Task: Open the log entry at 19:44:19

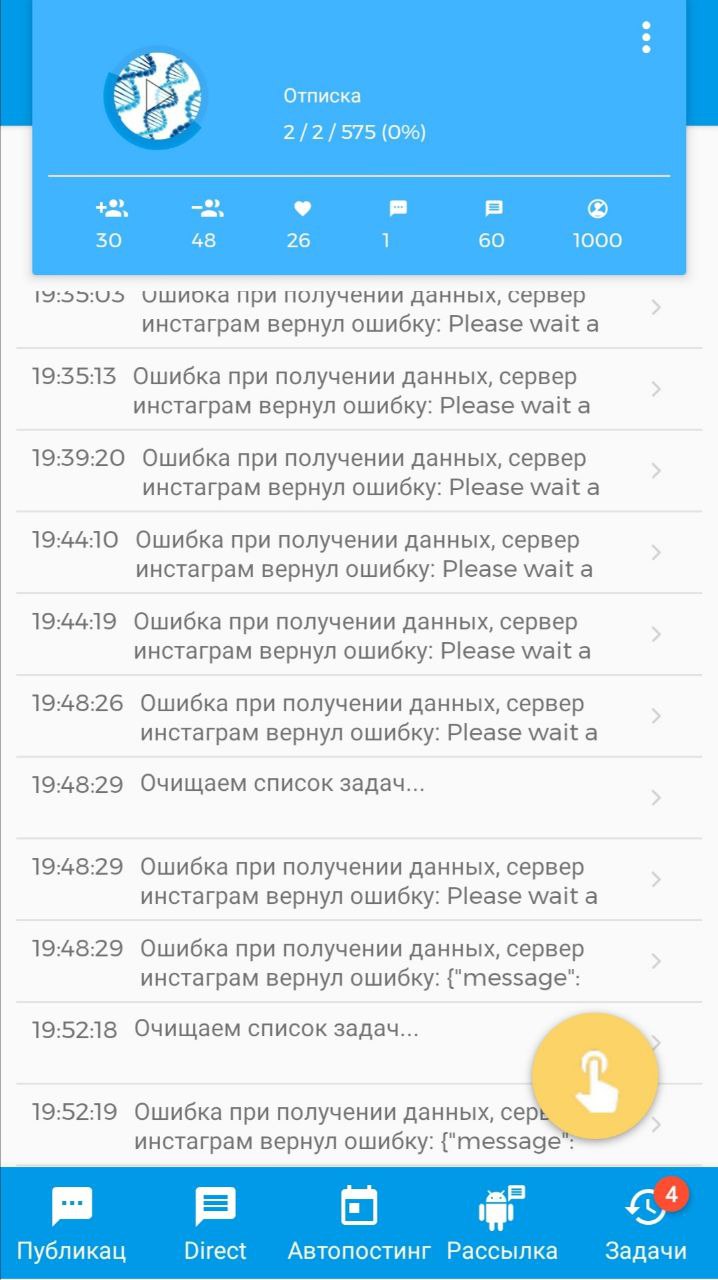Action: click(x=359, y=635)
